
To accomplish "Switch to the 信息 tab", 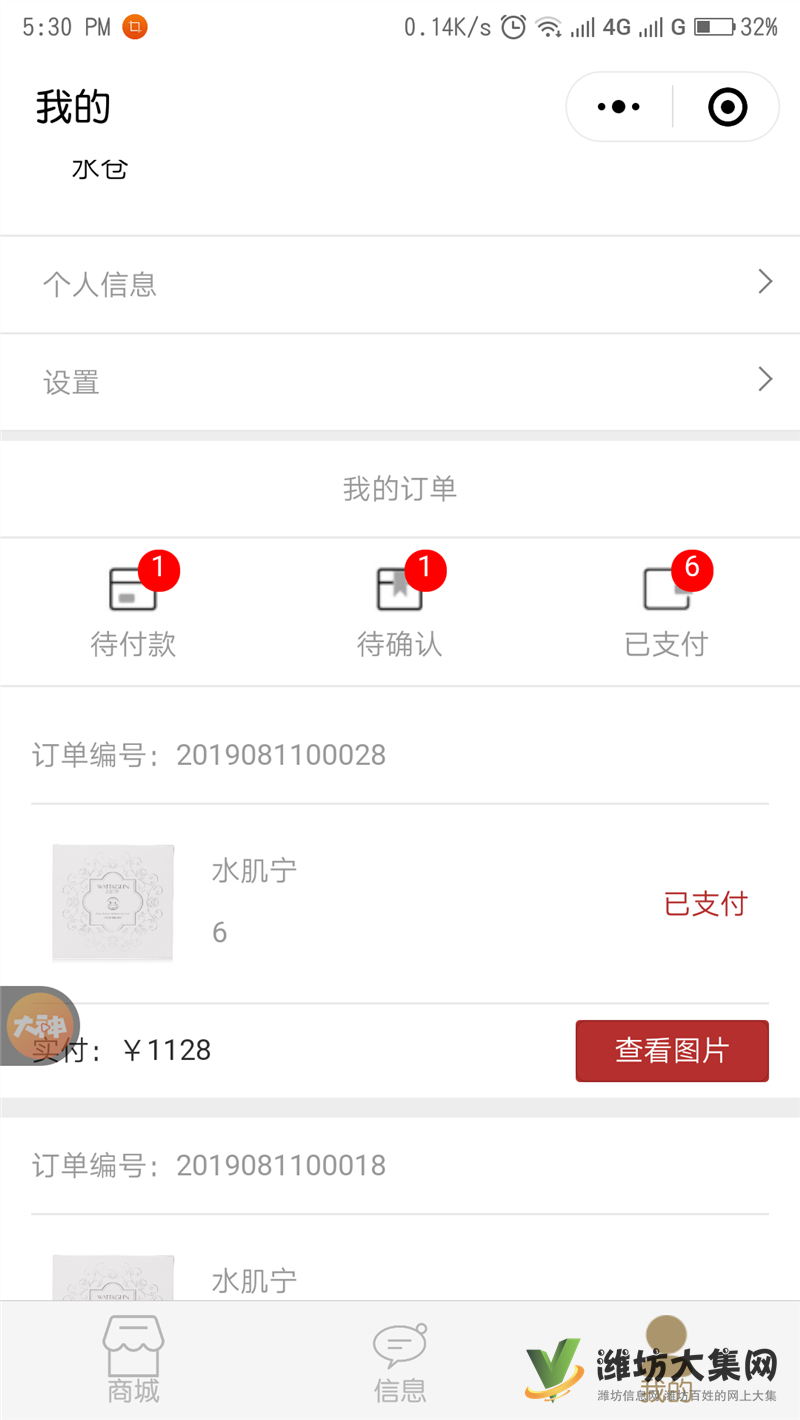I will [400, 1360].
